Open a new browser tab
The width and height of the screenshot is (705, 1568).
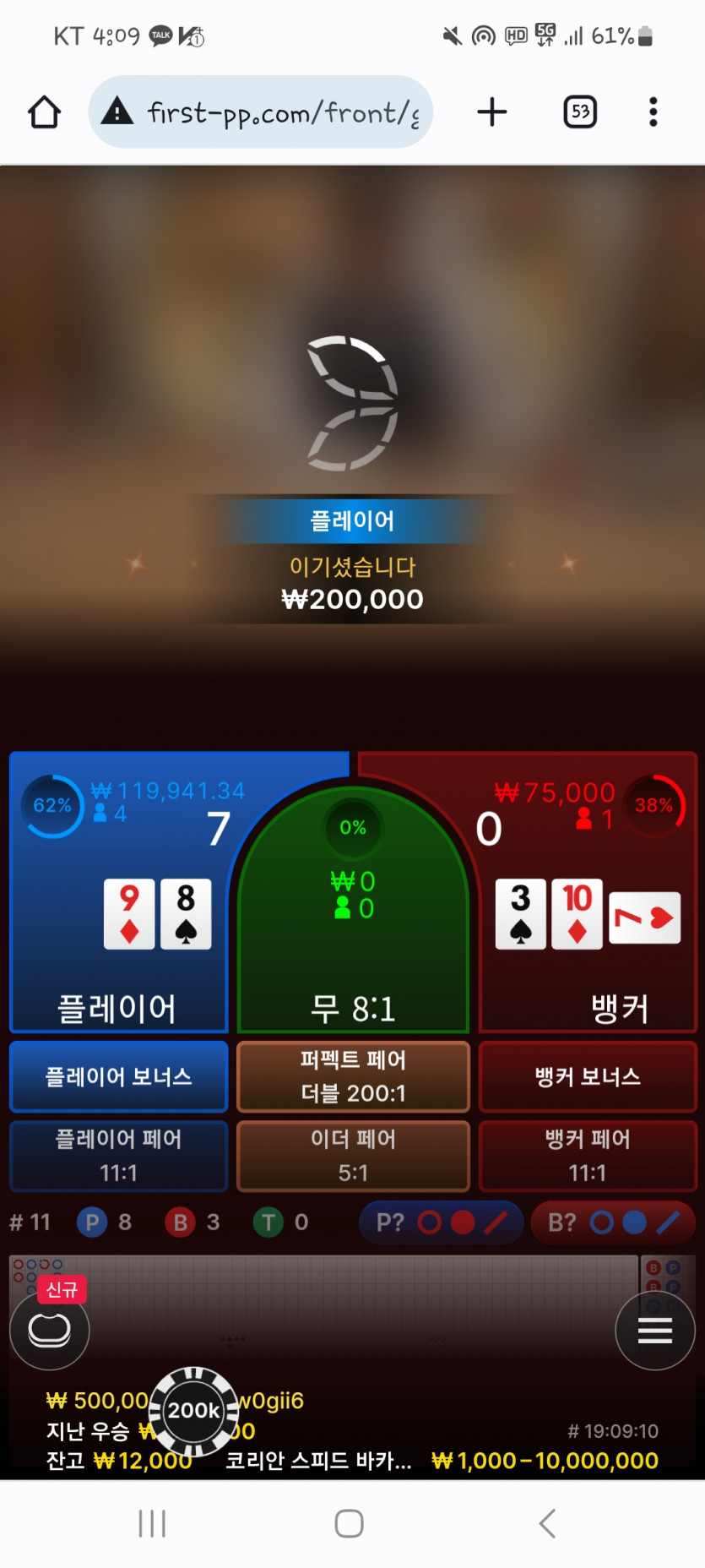(491, 112)
